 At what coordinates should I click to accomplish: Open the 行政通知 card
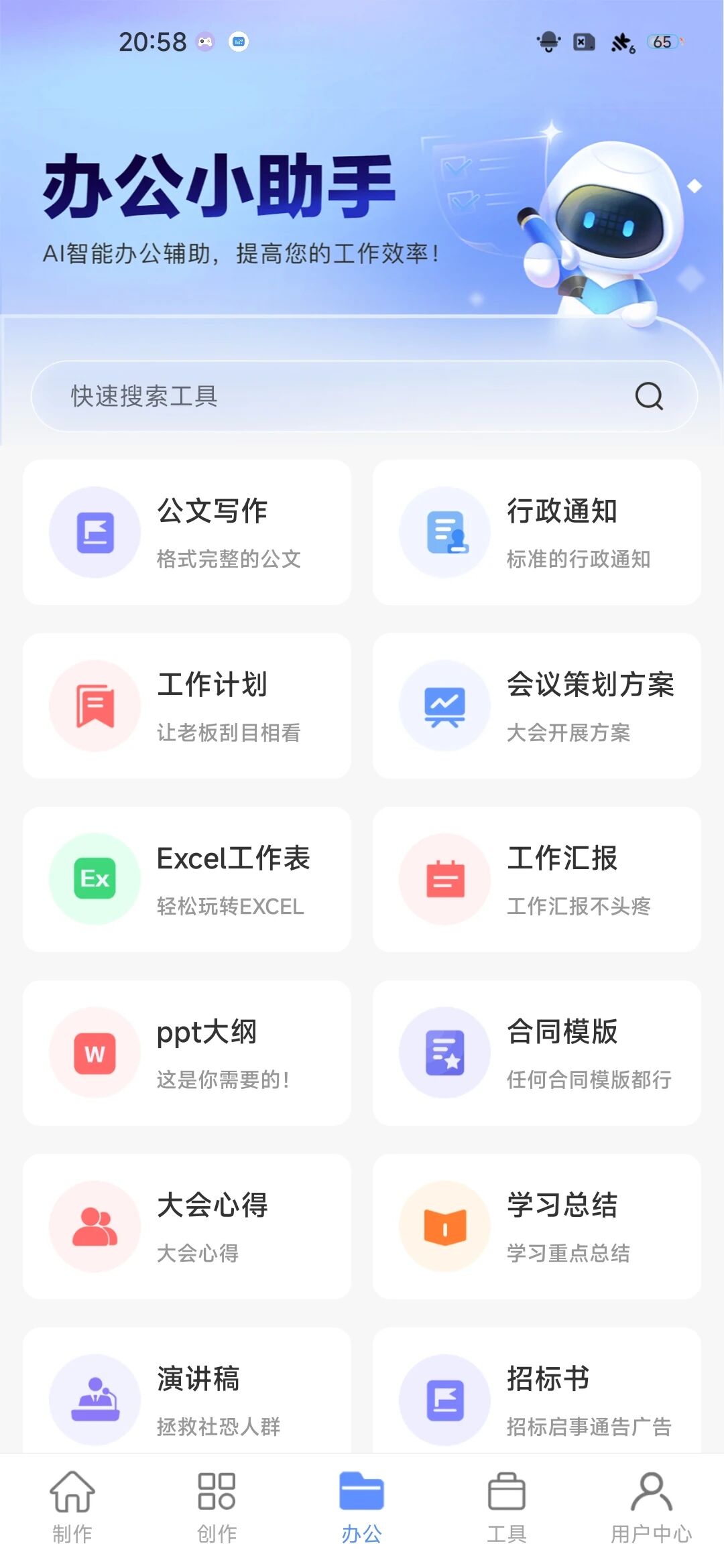tap(537, 532)
